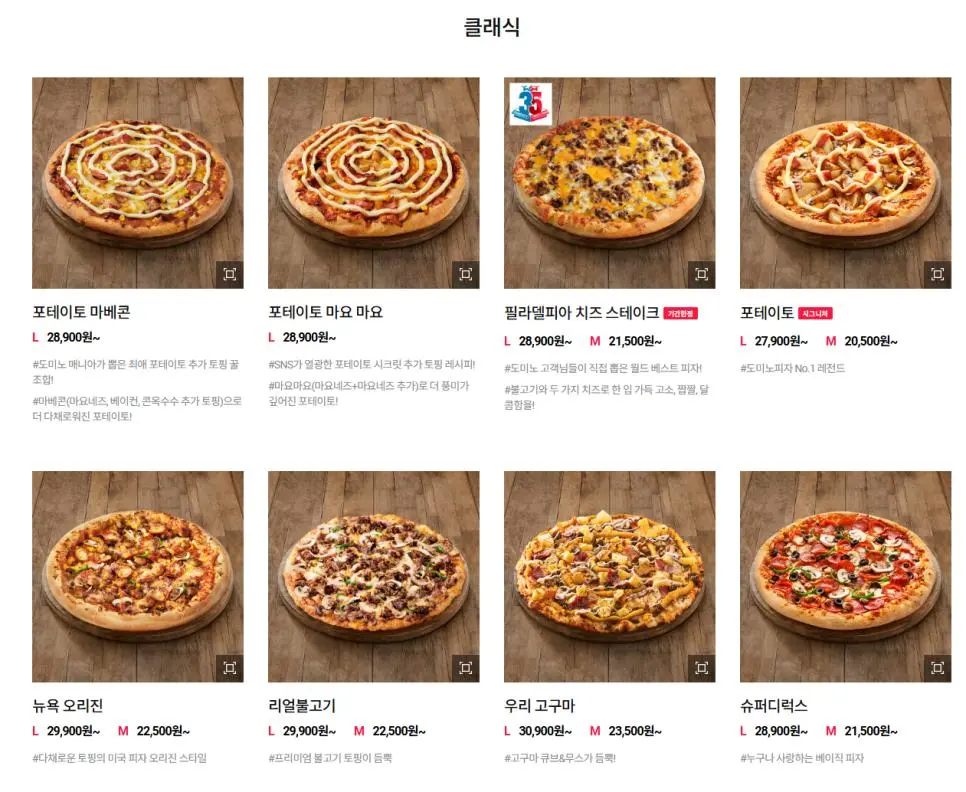The height and width of the screenshot is (792, 966).
Task: Enlarge the 우리 고구마 pizza image
Action: pyautogui.click(x=701, y=668)
